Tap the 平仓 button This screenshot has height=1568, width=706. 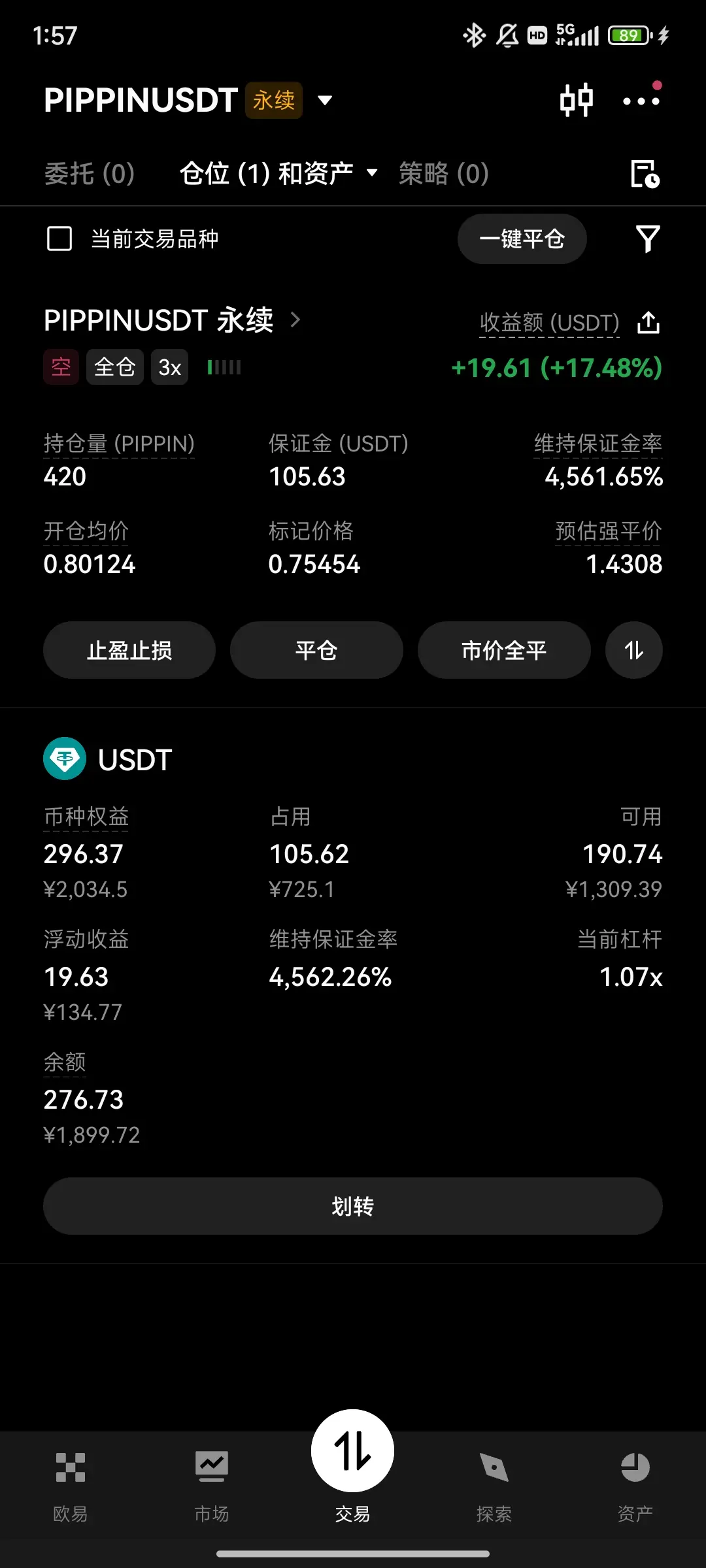[316, 650]
